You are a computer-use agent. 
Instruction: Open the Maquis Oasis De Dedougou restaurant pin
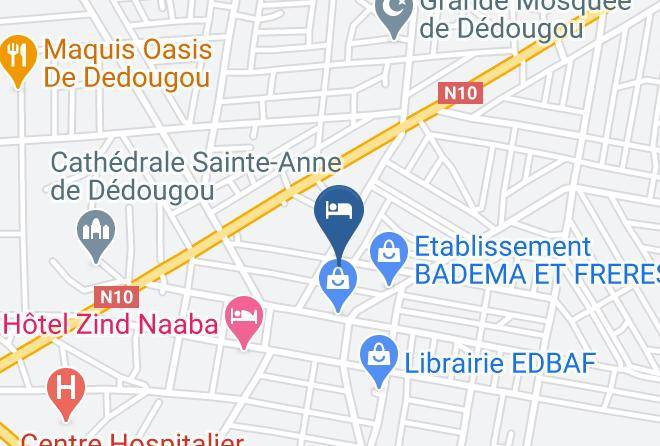[x=18, y=60]
